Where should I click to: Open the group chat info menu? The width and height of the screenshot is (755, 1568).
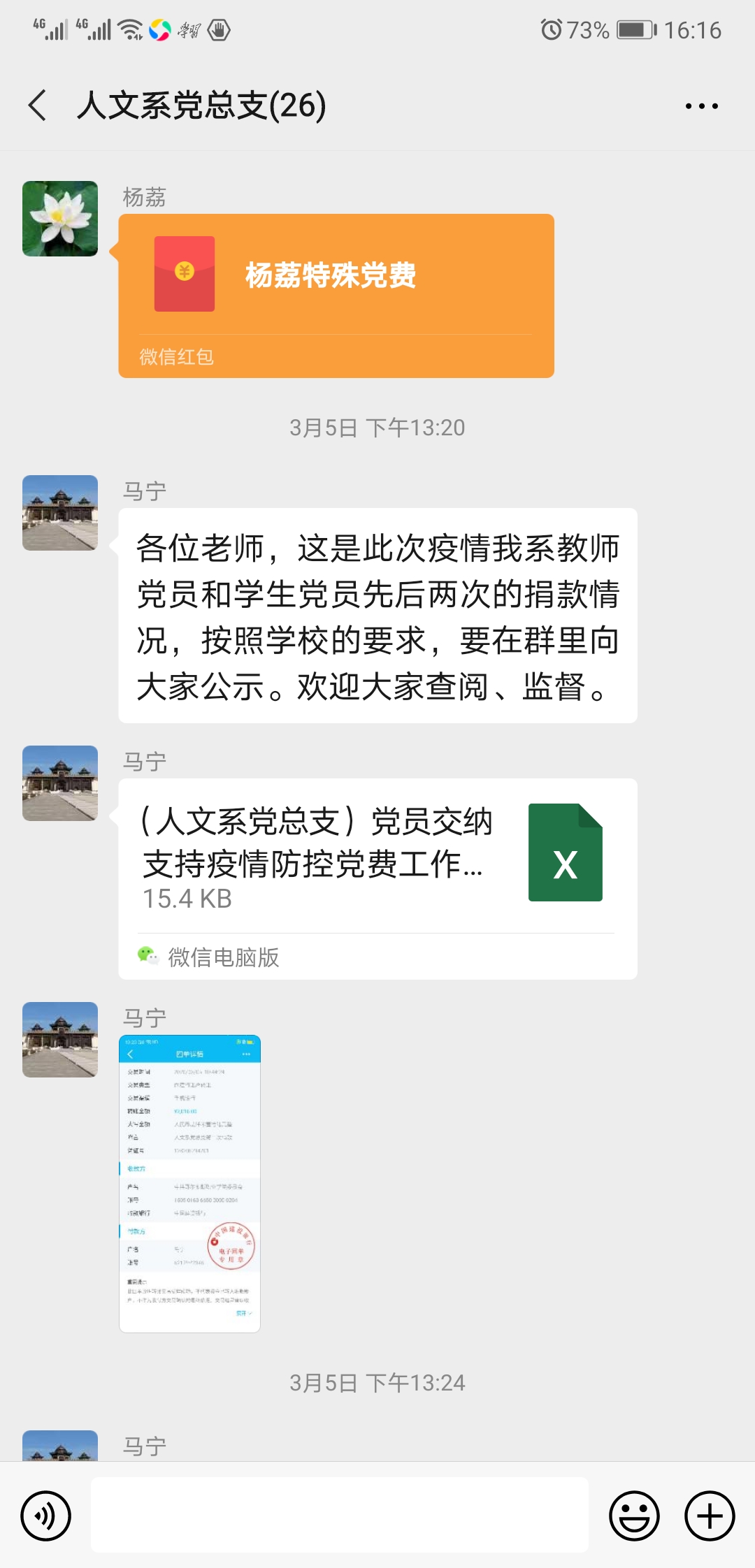coord(701,106)
